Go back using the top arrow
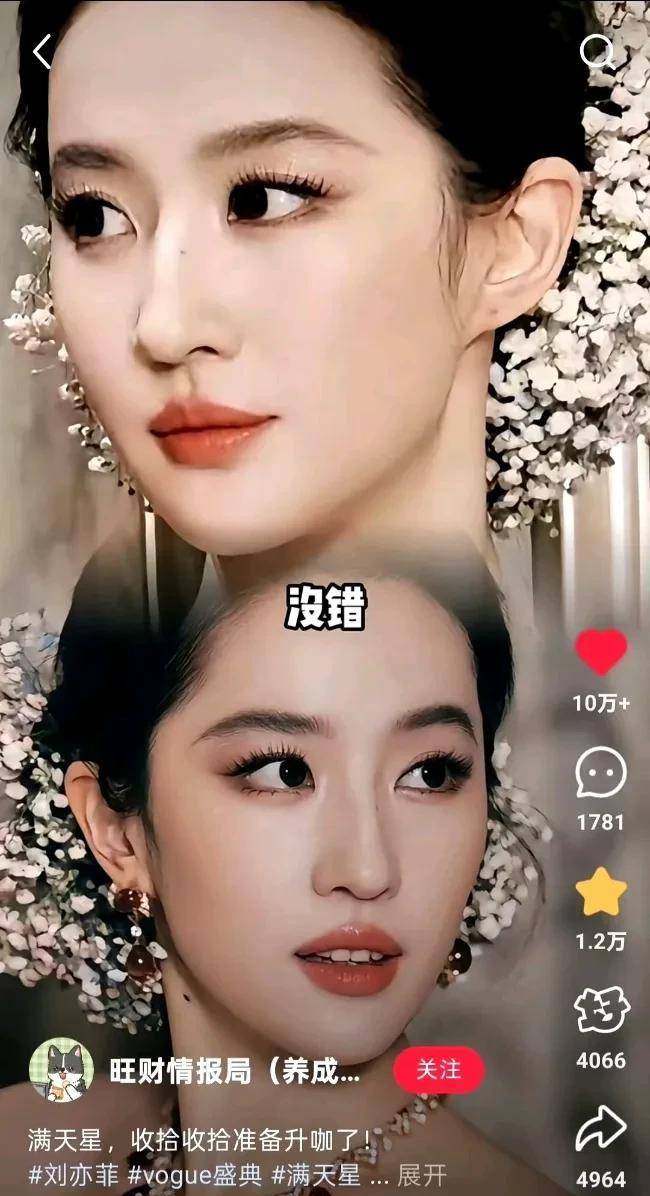 point(42,52)
